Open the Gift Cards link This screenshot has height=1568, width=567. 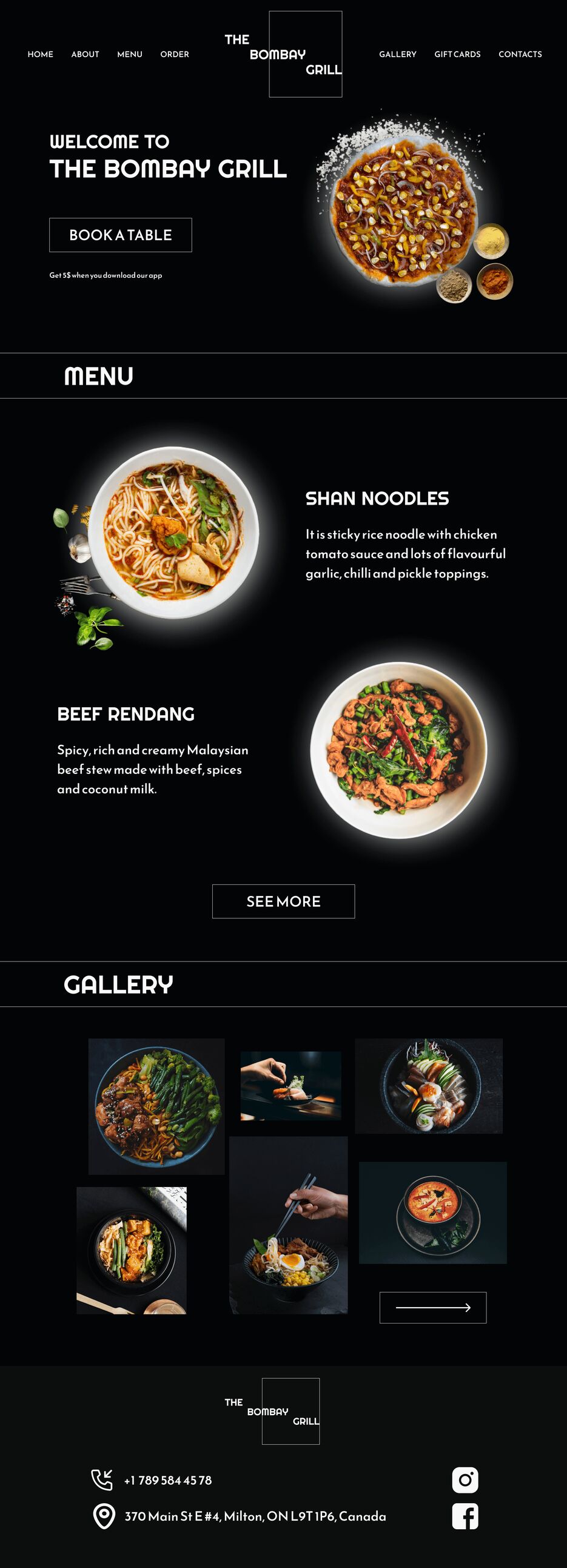[457, 54]
